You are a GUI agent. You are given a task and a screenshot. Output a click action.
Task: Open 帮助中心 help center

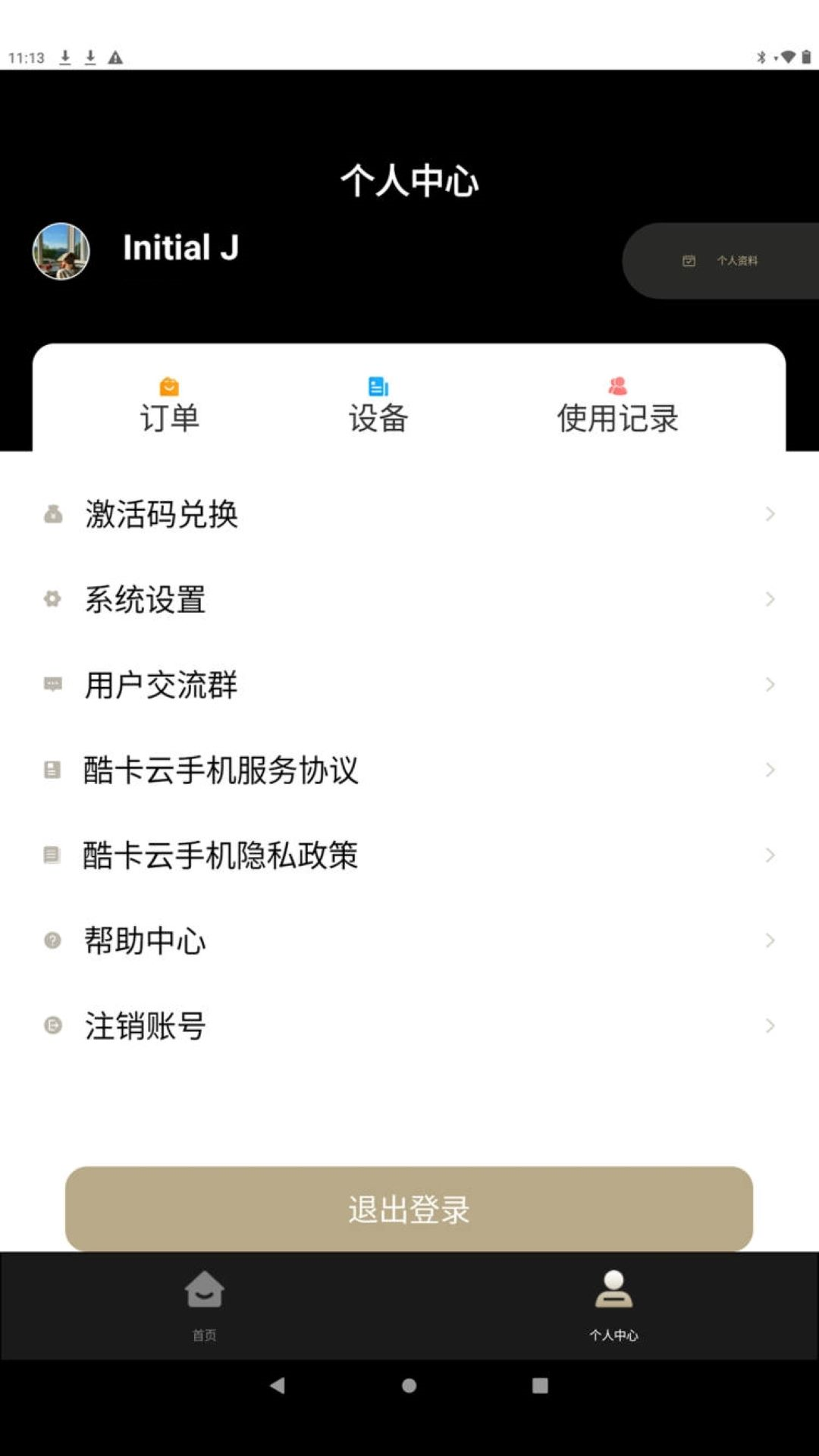(409, 940)
